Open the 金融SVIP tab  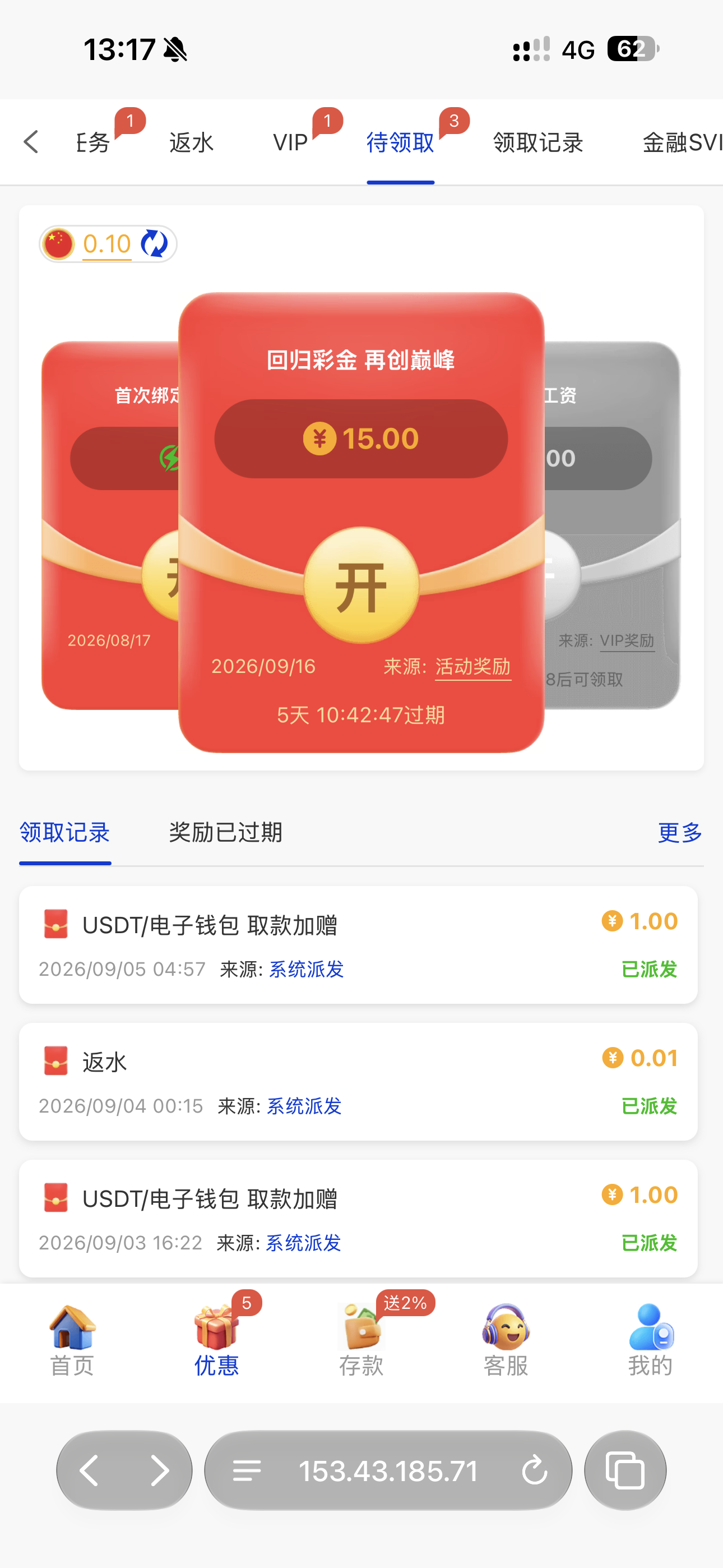point(682,142)
